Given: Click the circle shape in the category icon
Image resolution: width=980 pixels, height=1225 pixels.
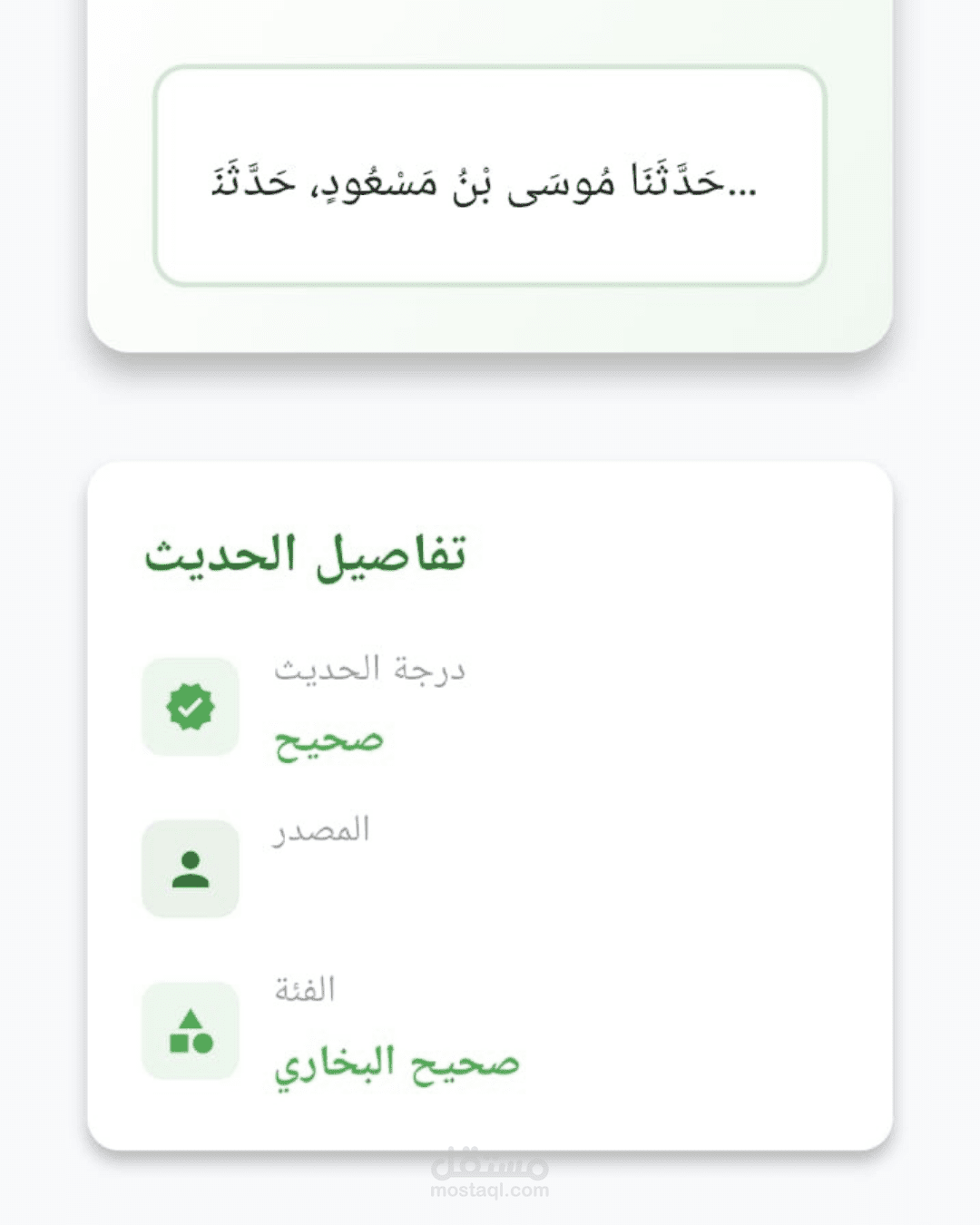Looking at the screenshot, I should click(205, 1042).
